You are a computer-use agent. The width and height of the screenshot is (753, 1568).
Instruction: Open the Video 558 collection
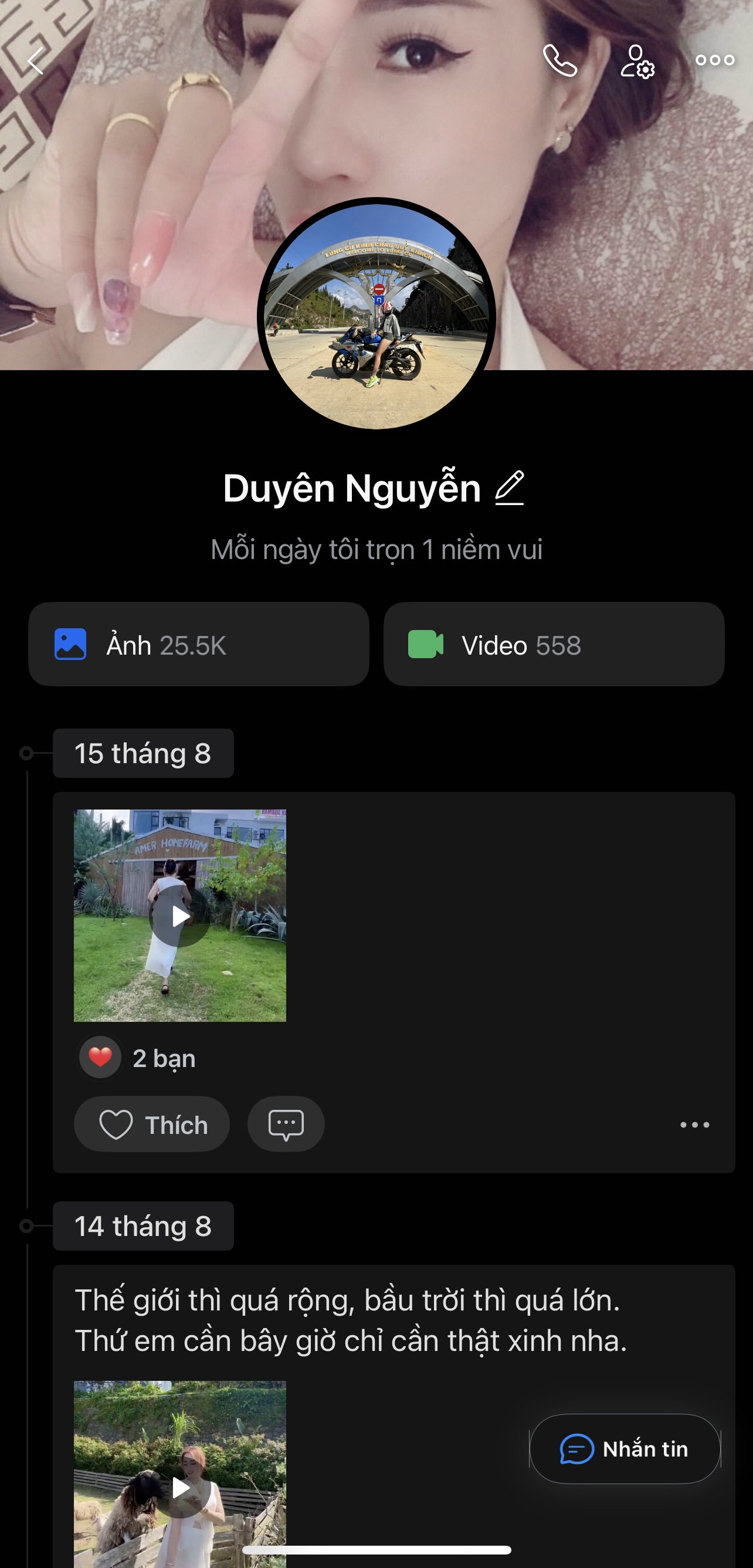pos(554,645)
